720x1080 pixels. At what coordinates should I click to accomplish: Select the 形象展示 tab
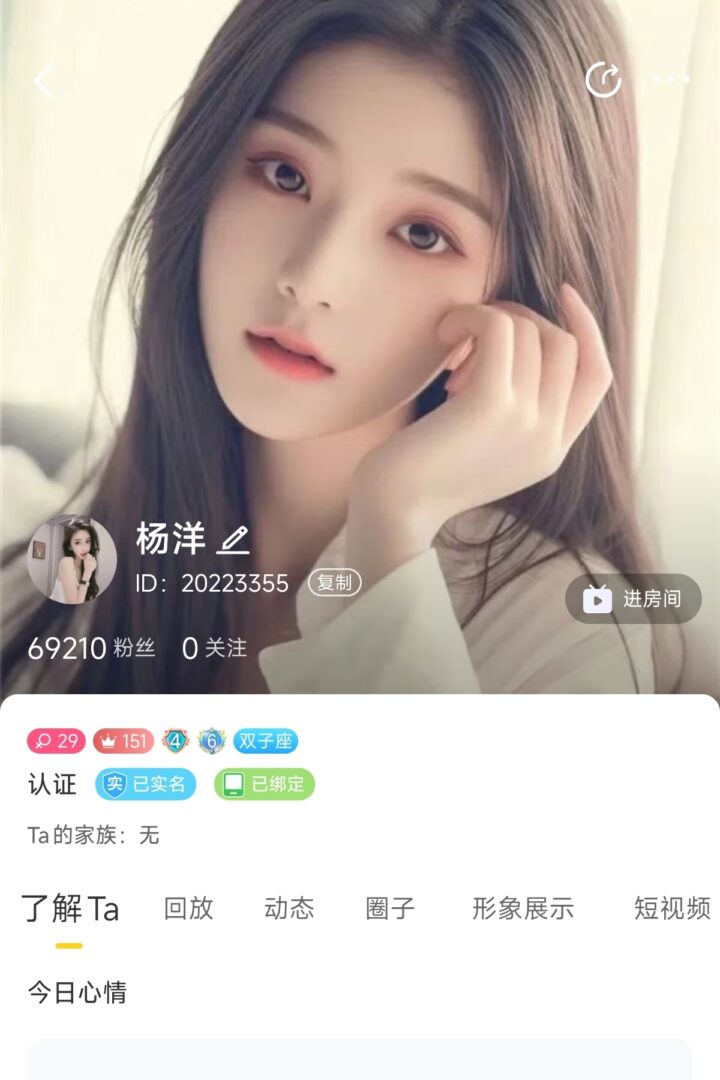point(523,908)
